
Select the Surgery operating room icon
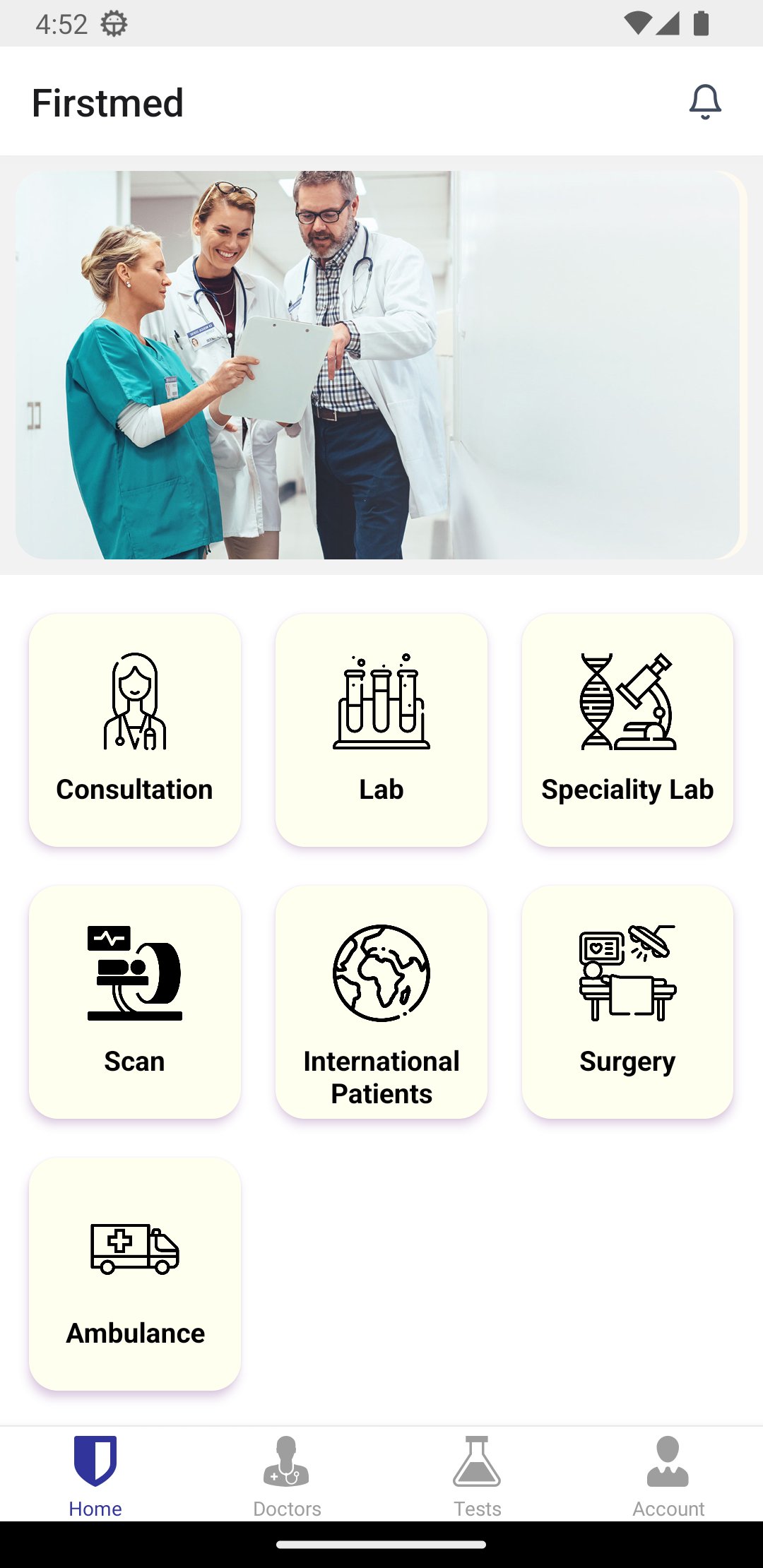(627, 975)
